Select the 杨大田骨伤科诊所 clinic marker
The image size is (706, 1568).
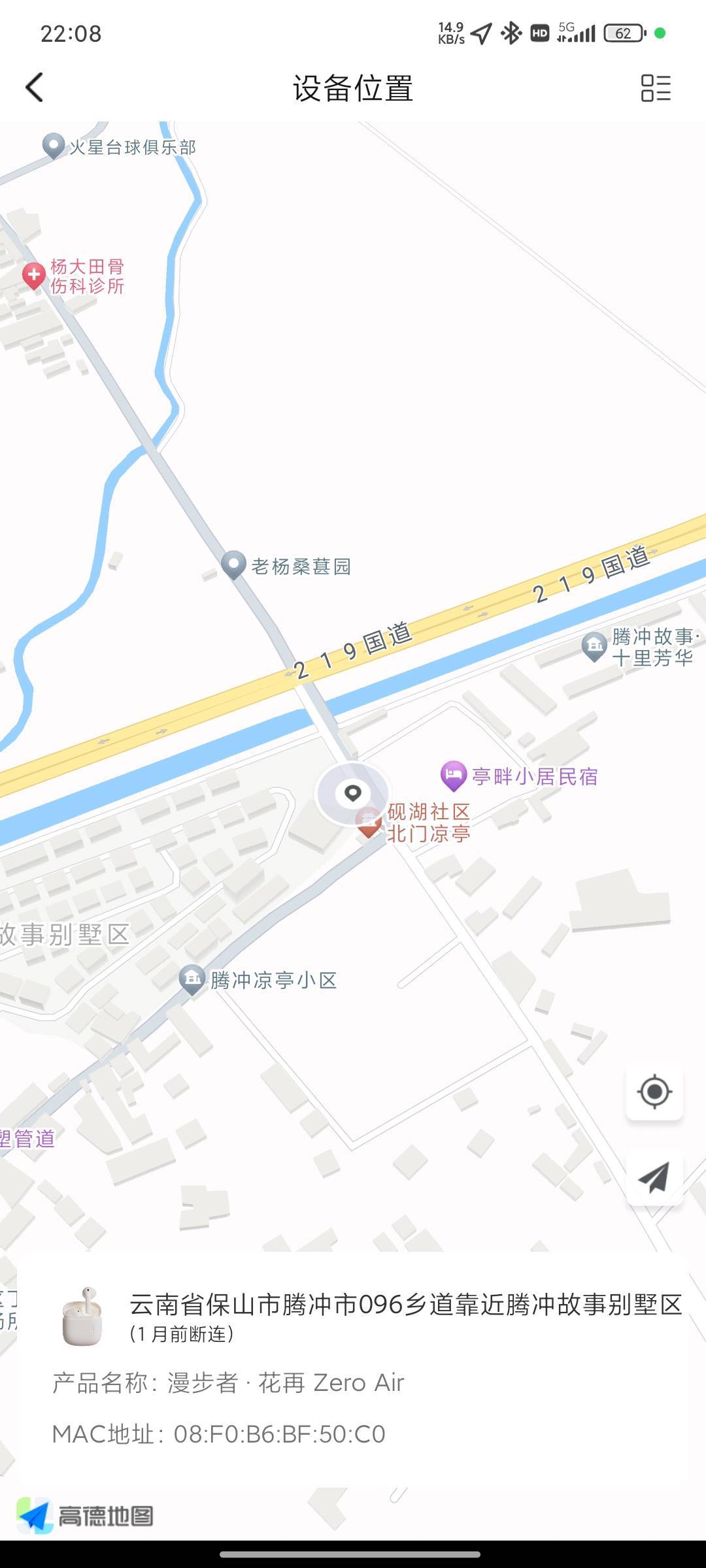pyautogui.click(x=33, y=275)
